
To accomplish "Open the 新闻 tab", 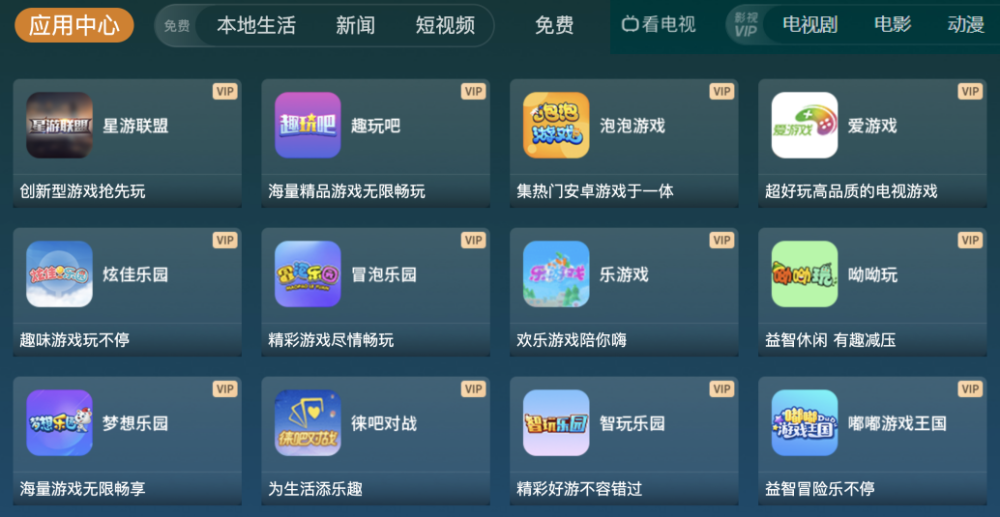I will click(355, 25).
